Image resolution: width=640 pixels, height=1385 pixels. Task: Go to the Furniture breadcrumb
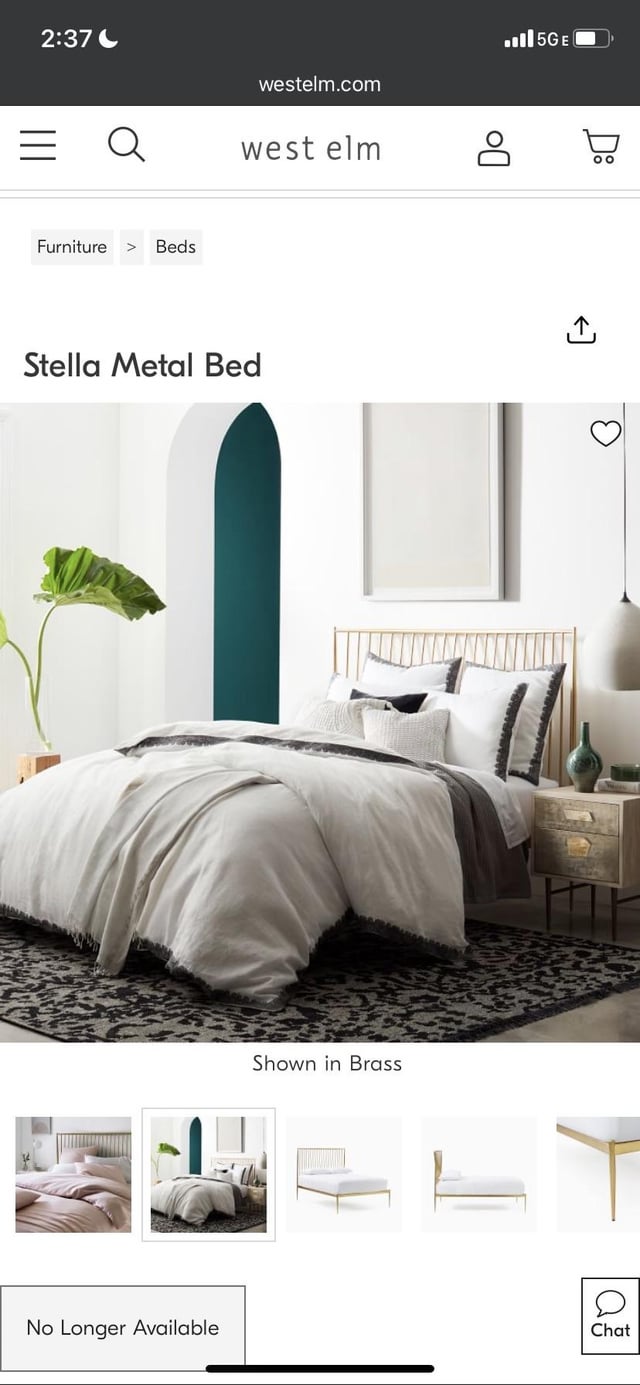72,247
